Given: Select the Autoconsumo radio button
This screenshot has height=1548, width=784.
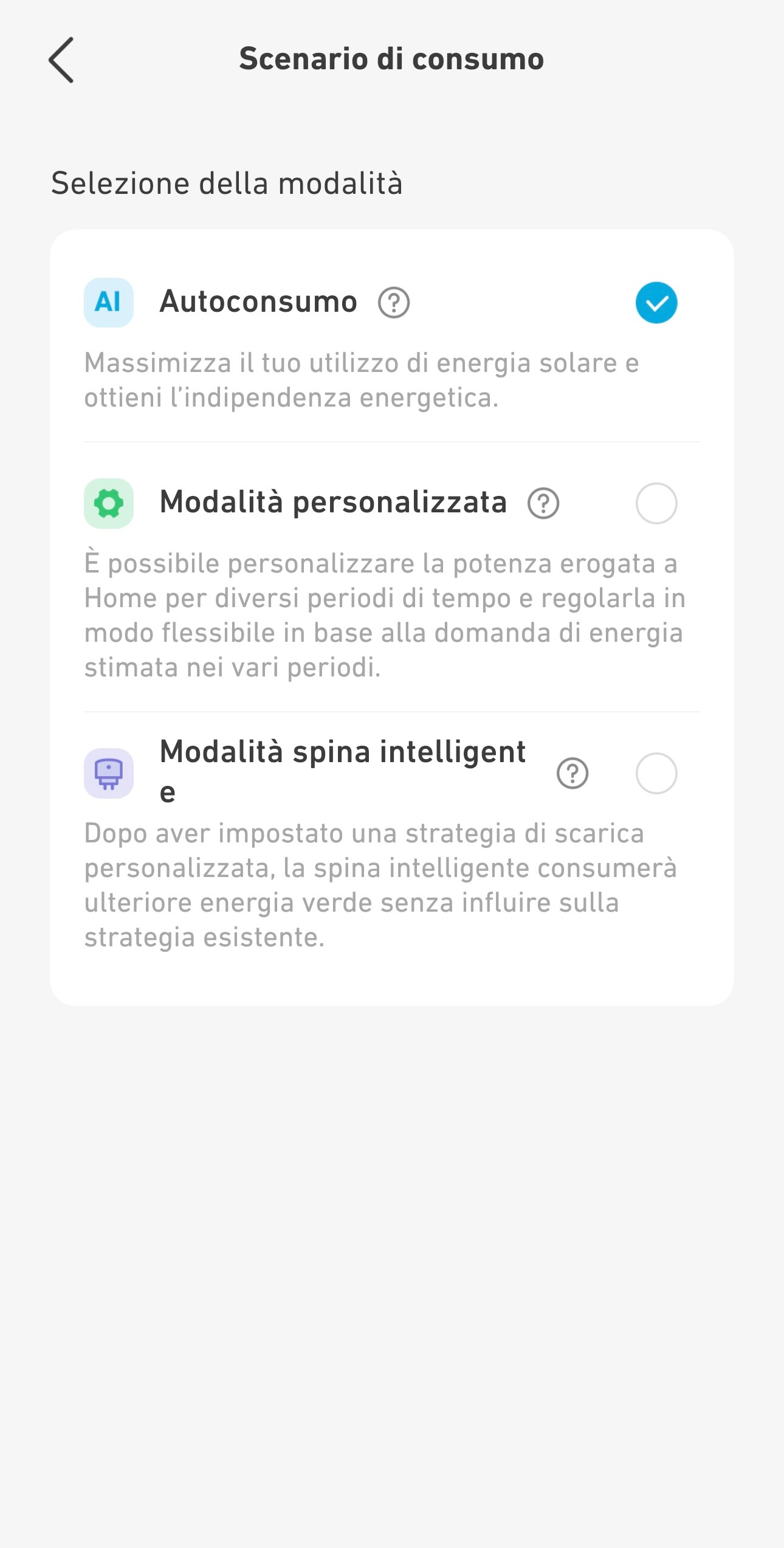Looking at the screenshot, I should click(x=656, y=303).
